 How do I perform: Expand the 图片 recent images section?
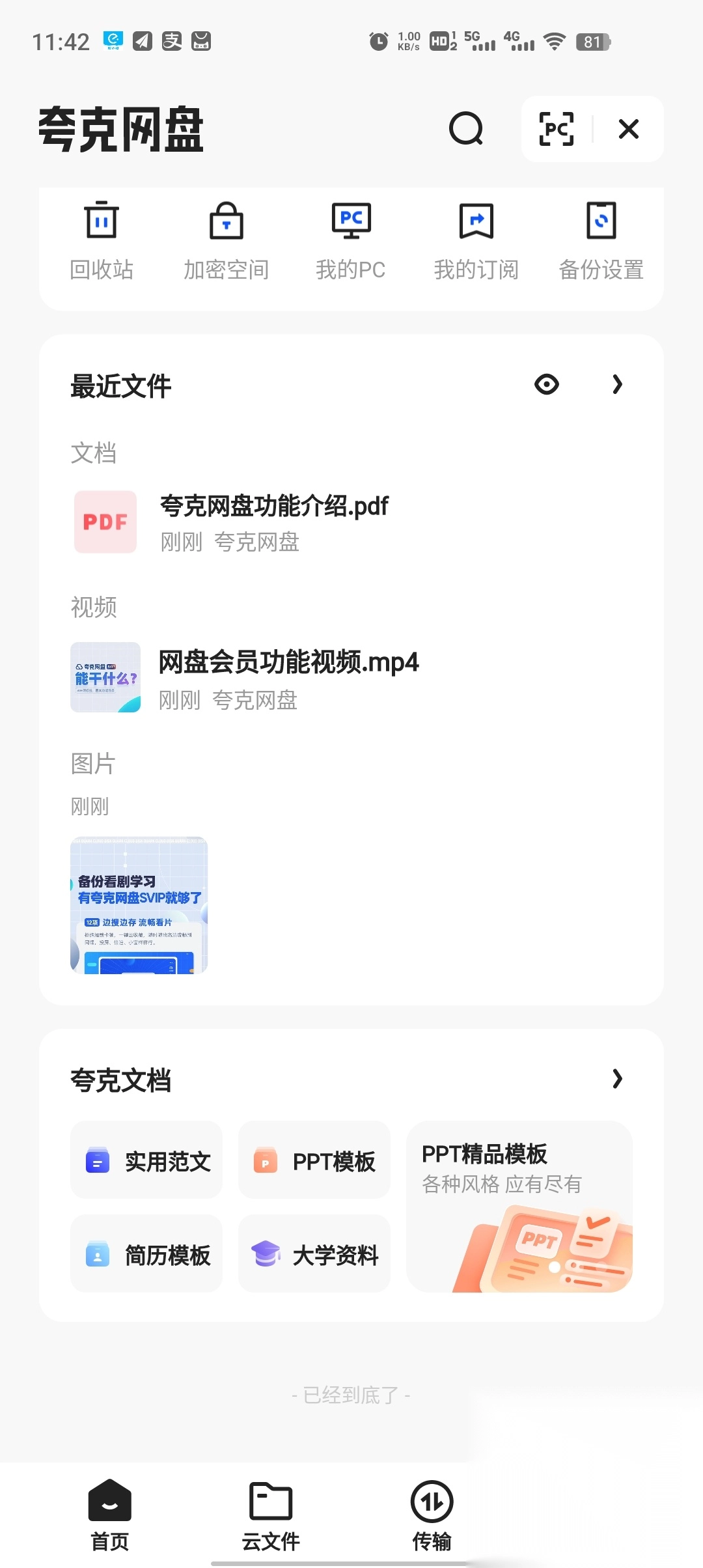coord(93,763)
